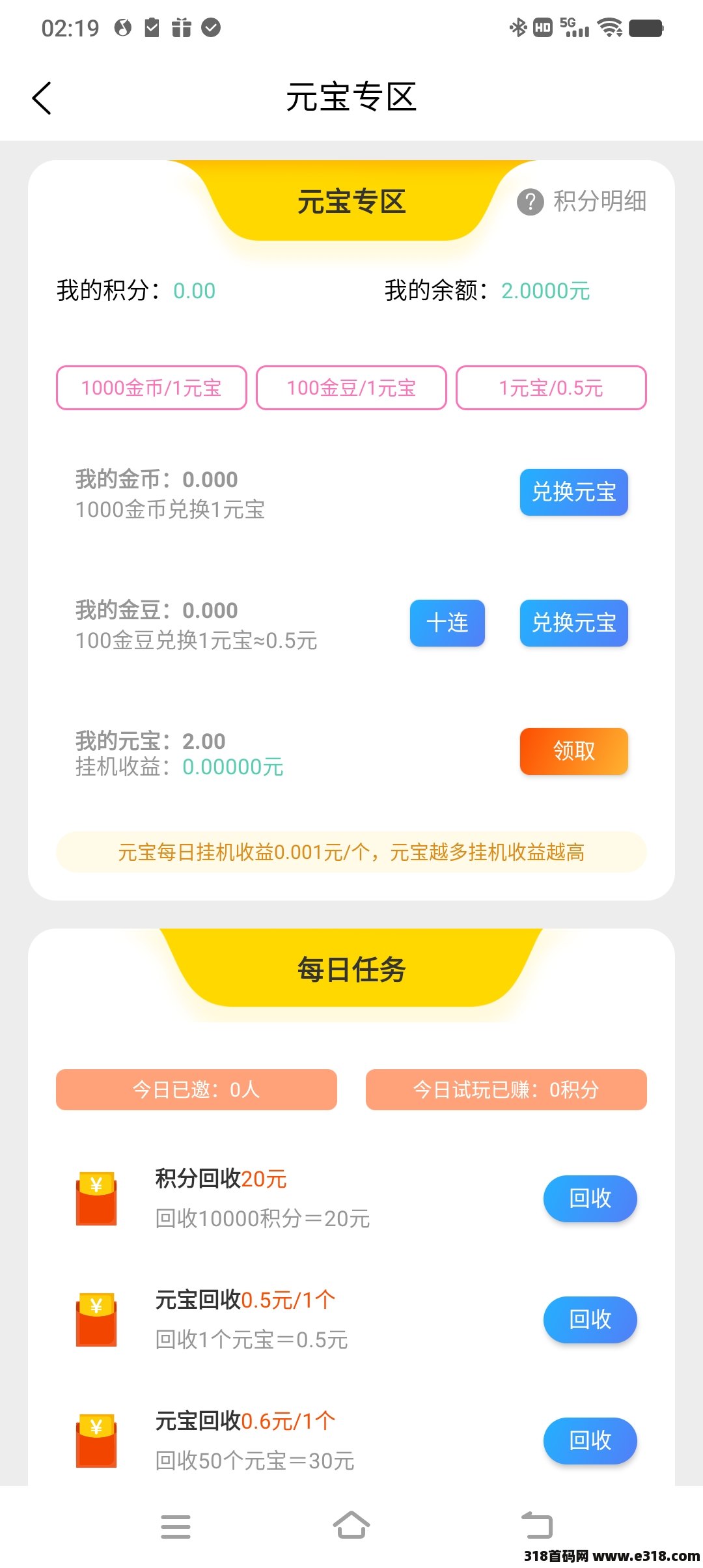The image size is (703, 1568).
Task: Go to the system home screen
Action: [351, 1526]
